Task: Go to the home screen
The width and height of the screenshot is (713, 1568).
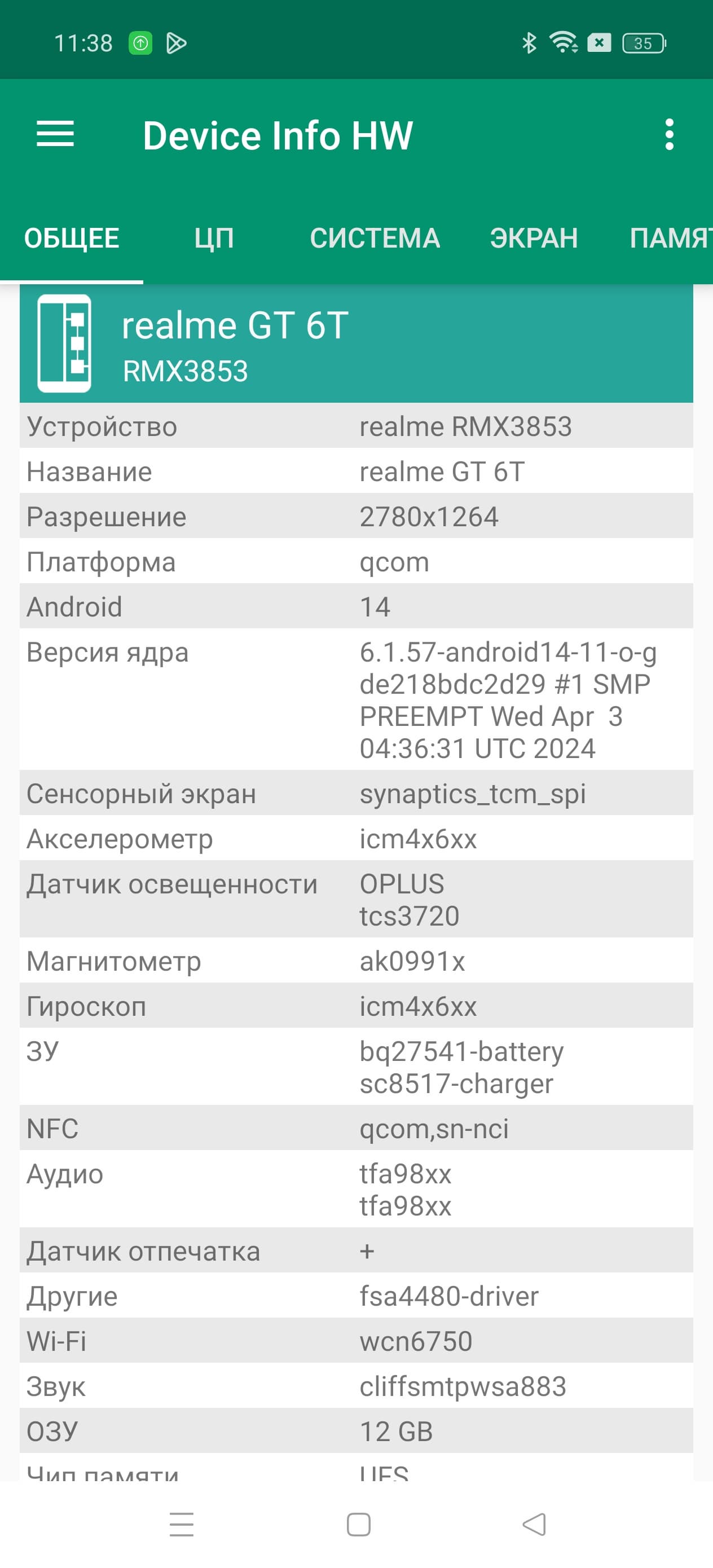Action: coord(358,1525)
